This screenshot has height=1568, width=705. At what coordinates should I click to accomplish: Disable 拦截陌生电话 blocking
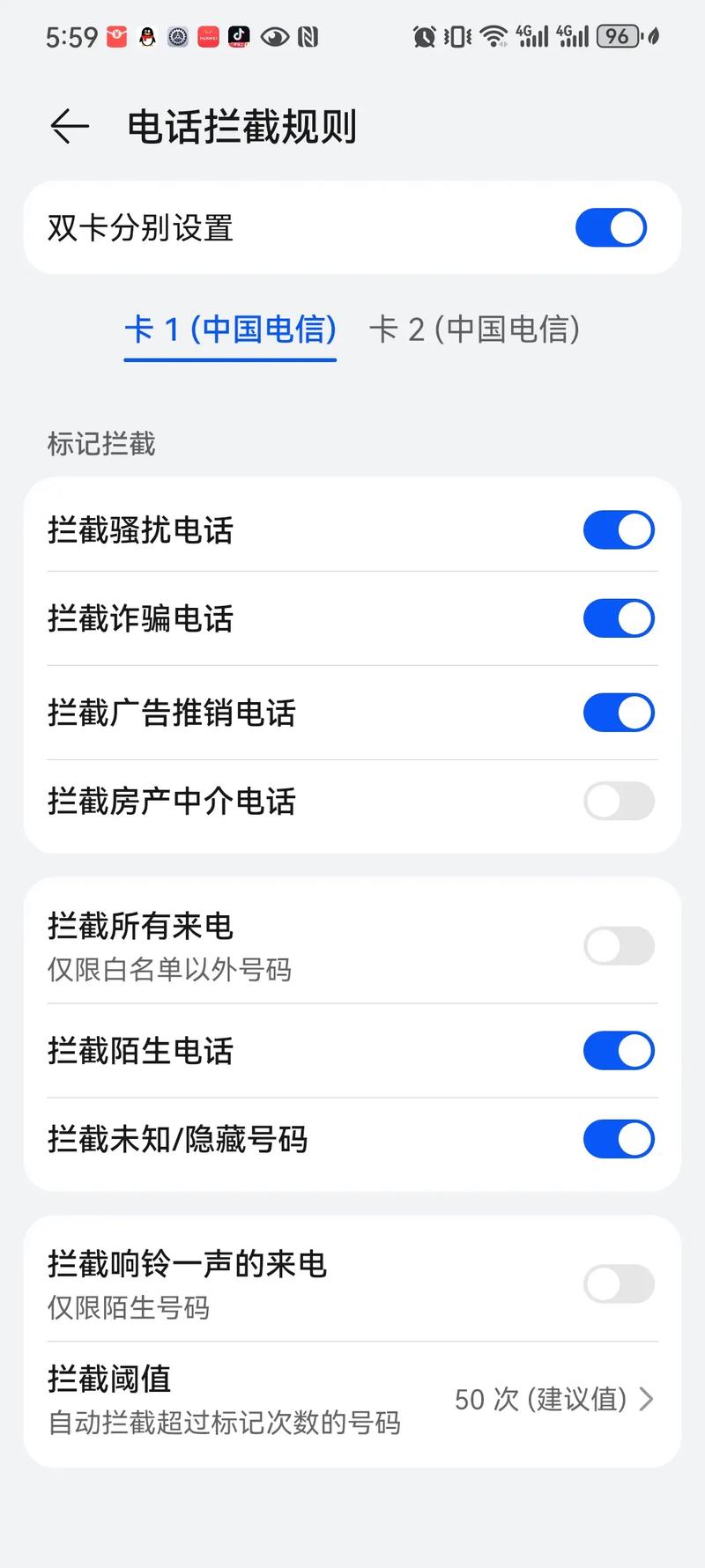click(618, 1050)
